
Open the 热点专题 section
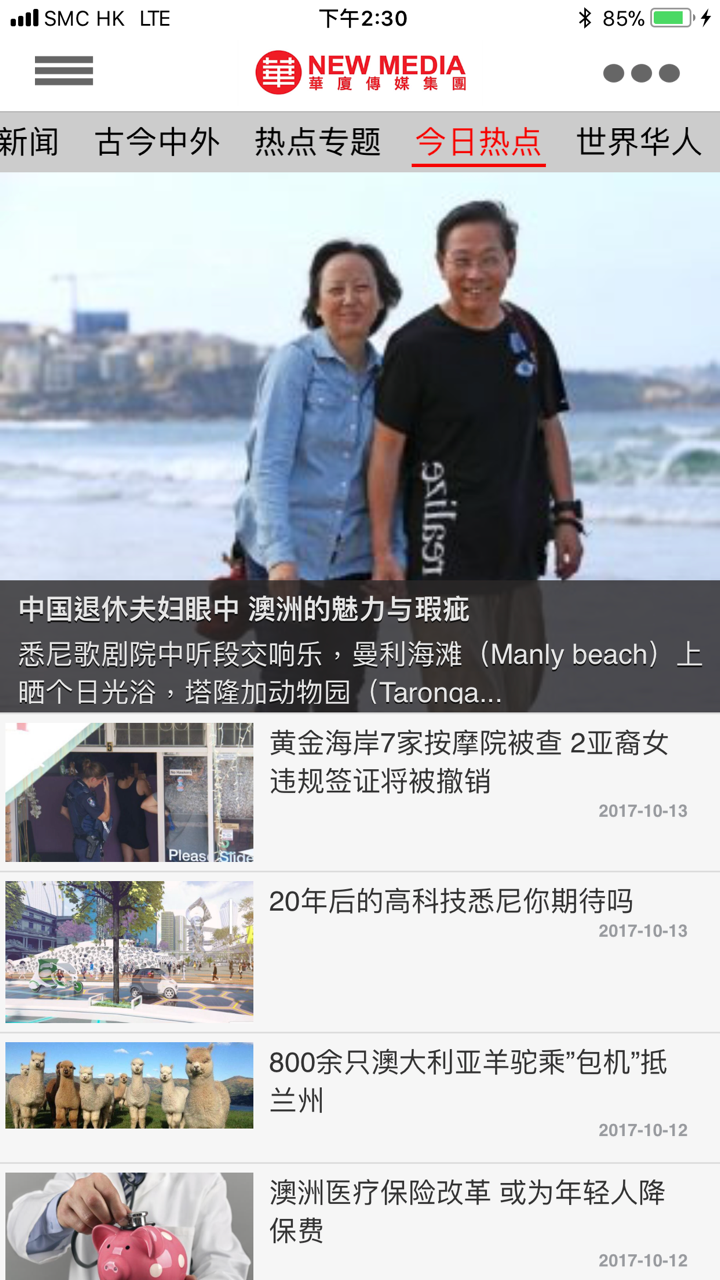pos(317,142)
